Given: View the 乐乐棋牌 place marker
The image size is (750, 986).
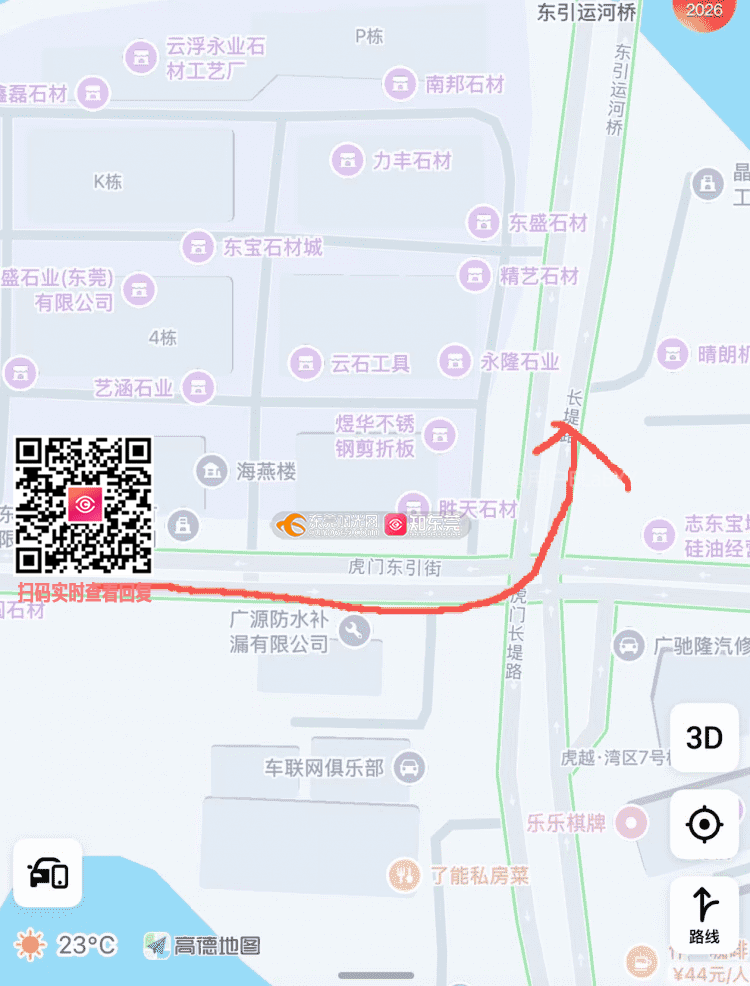Looking at the screenshot, I should 631,824.
